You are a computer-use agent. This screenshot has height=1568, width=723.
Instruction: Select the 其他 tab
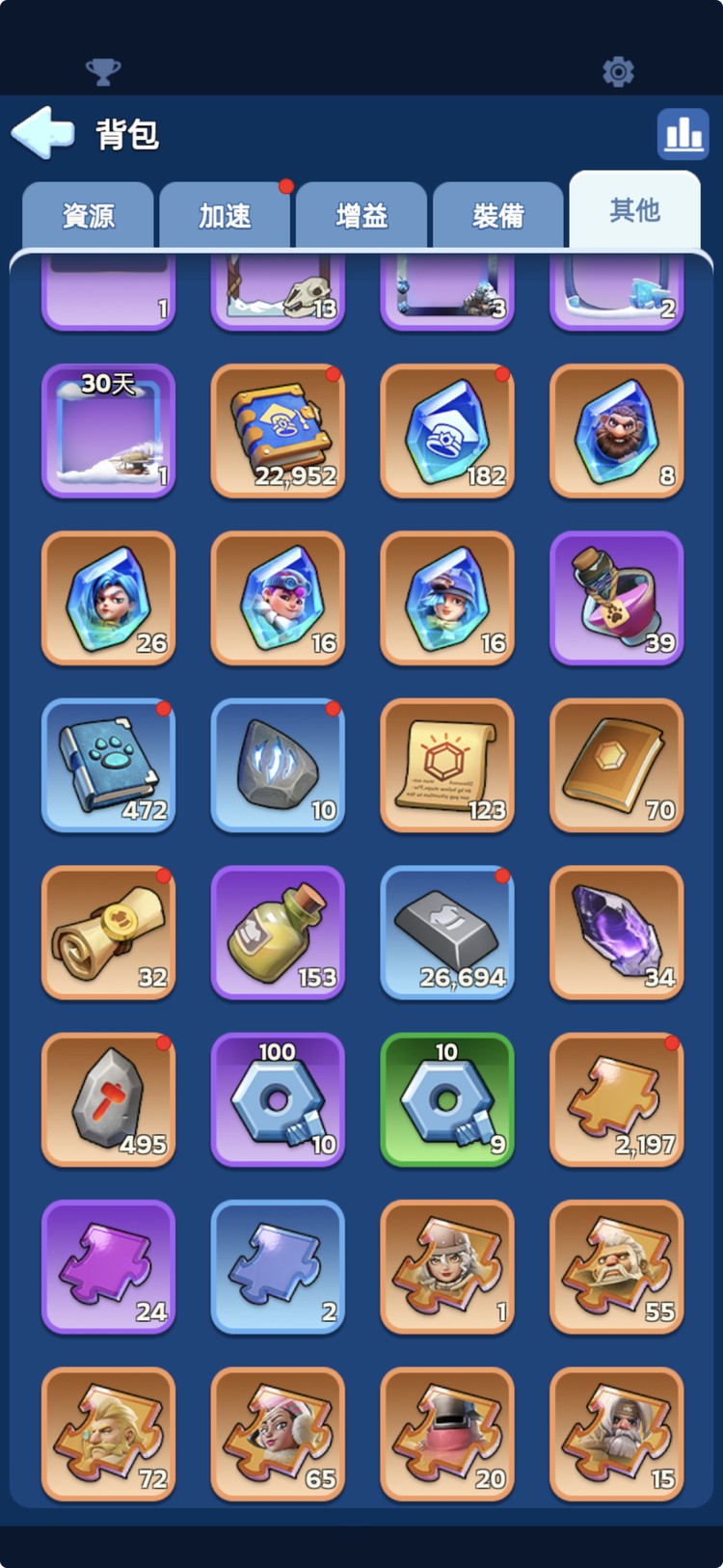coord(634,210)
